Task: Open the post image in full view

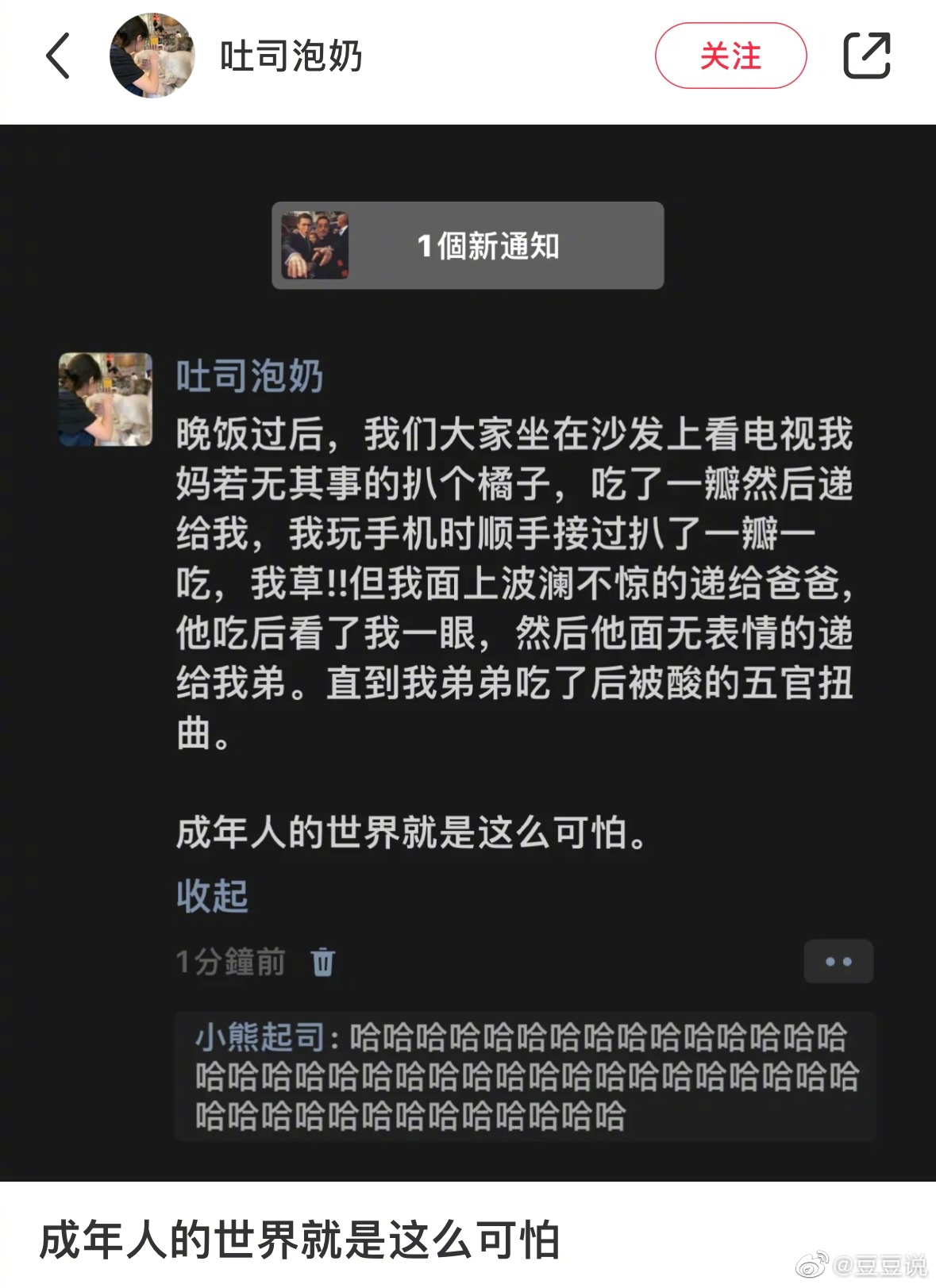Action: point(468,651)
